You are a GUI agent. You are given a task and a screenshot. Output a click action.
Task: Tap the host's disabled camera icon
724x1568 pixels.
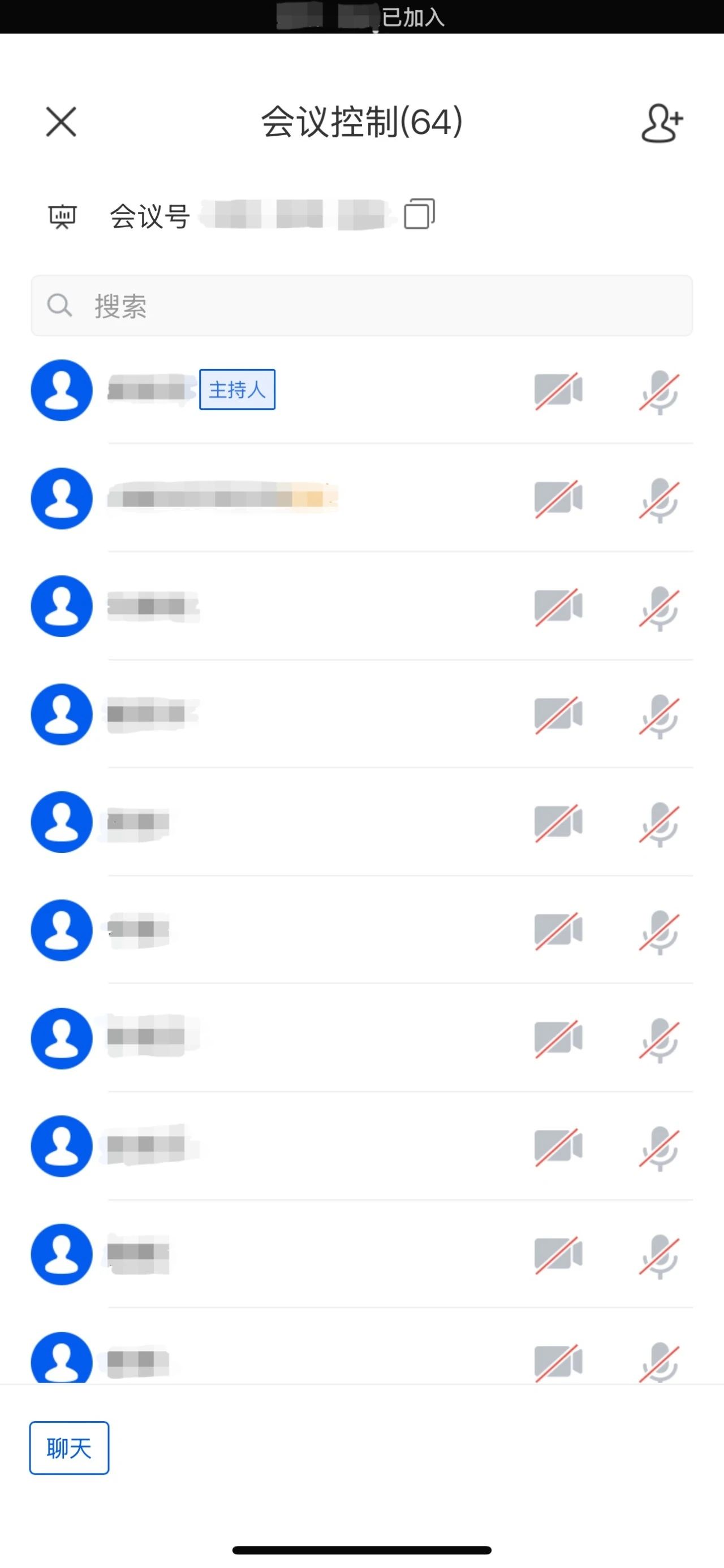click(x=558, y=391)
